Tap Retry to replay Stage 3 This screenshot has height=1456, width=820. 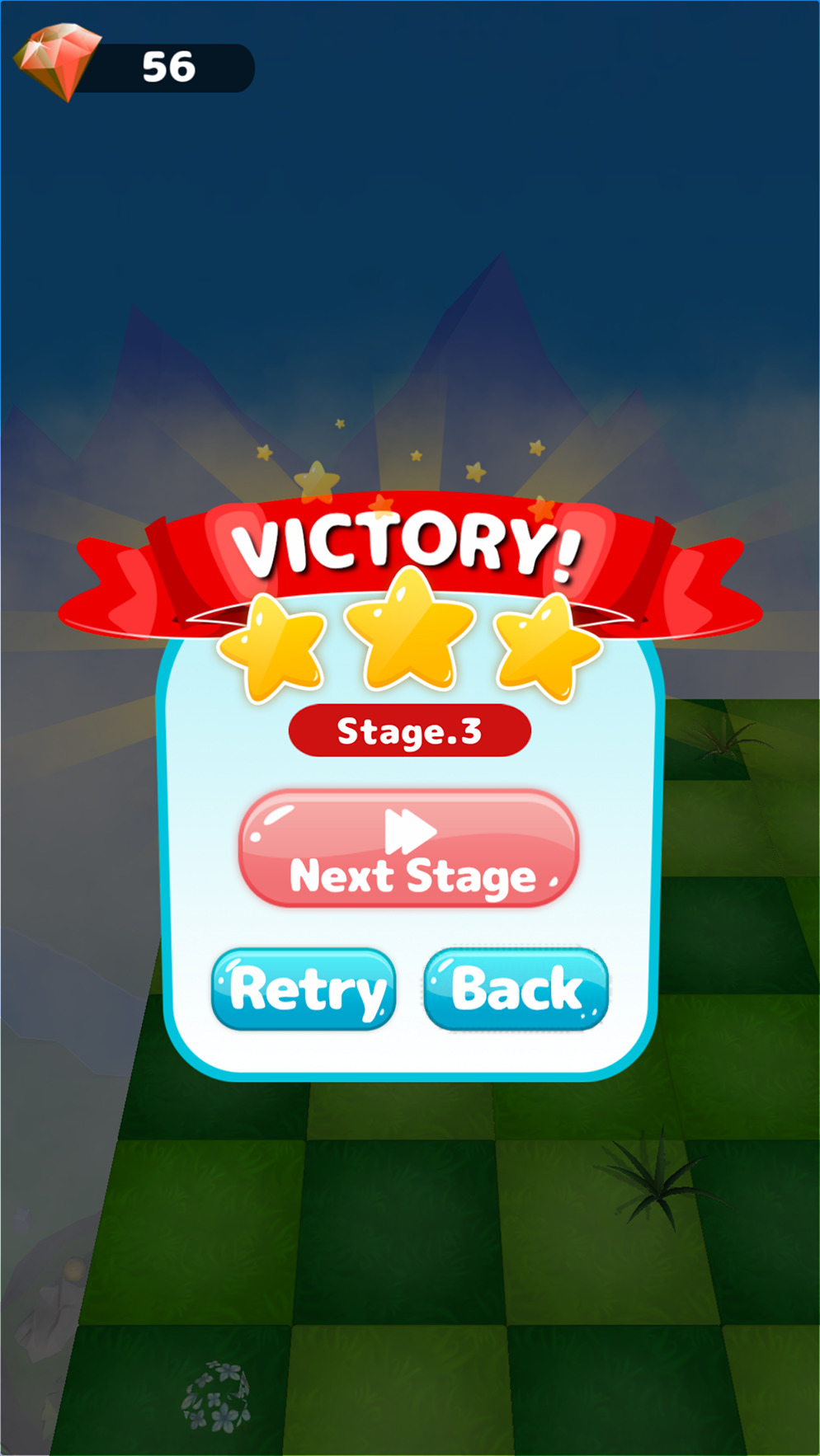click(x=304, y=989)
